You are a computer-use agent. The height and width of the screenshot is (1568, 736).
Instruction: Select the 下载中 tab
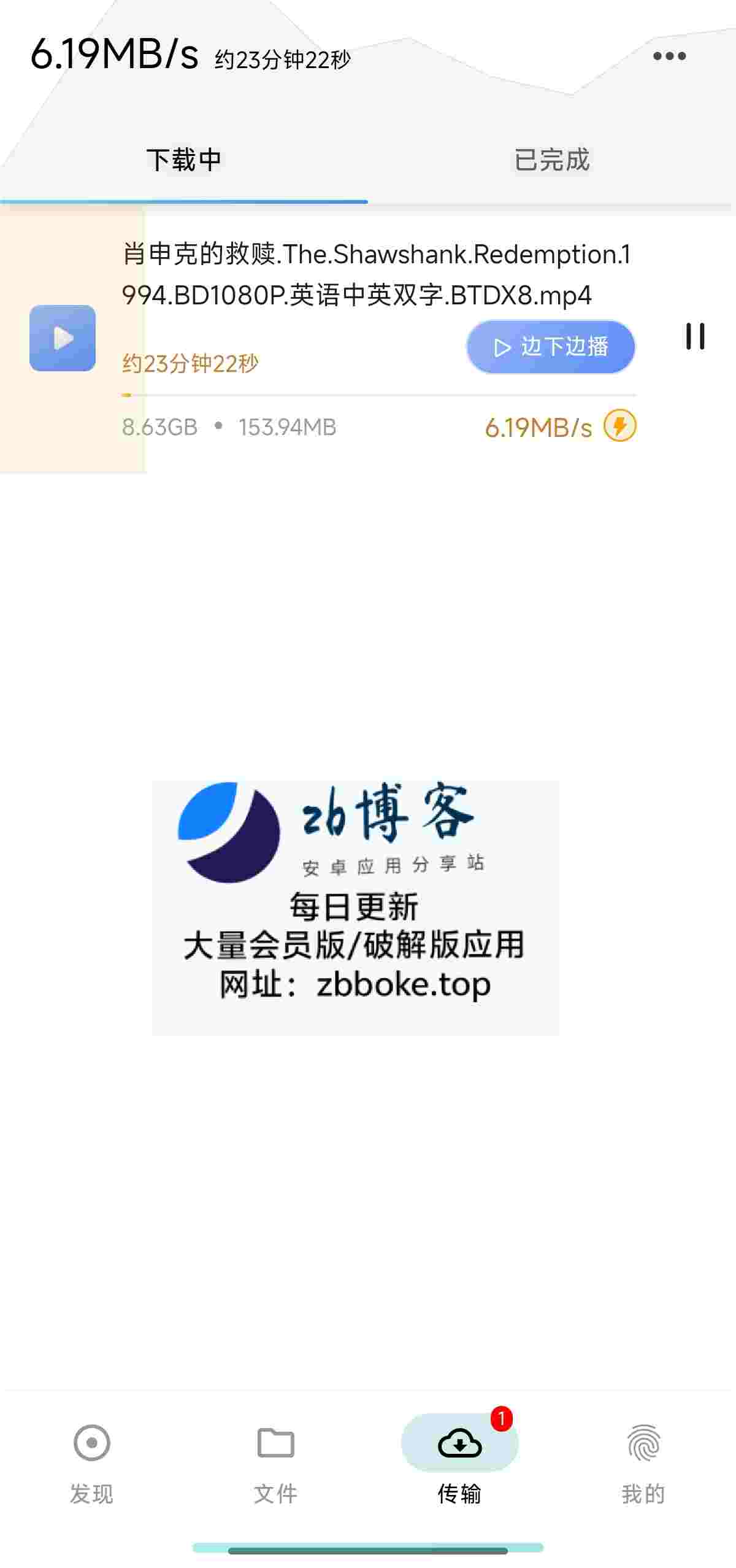click(183, 160)
